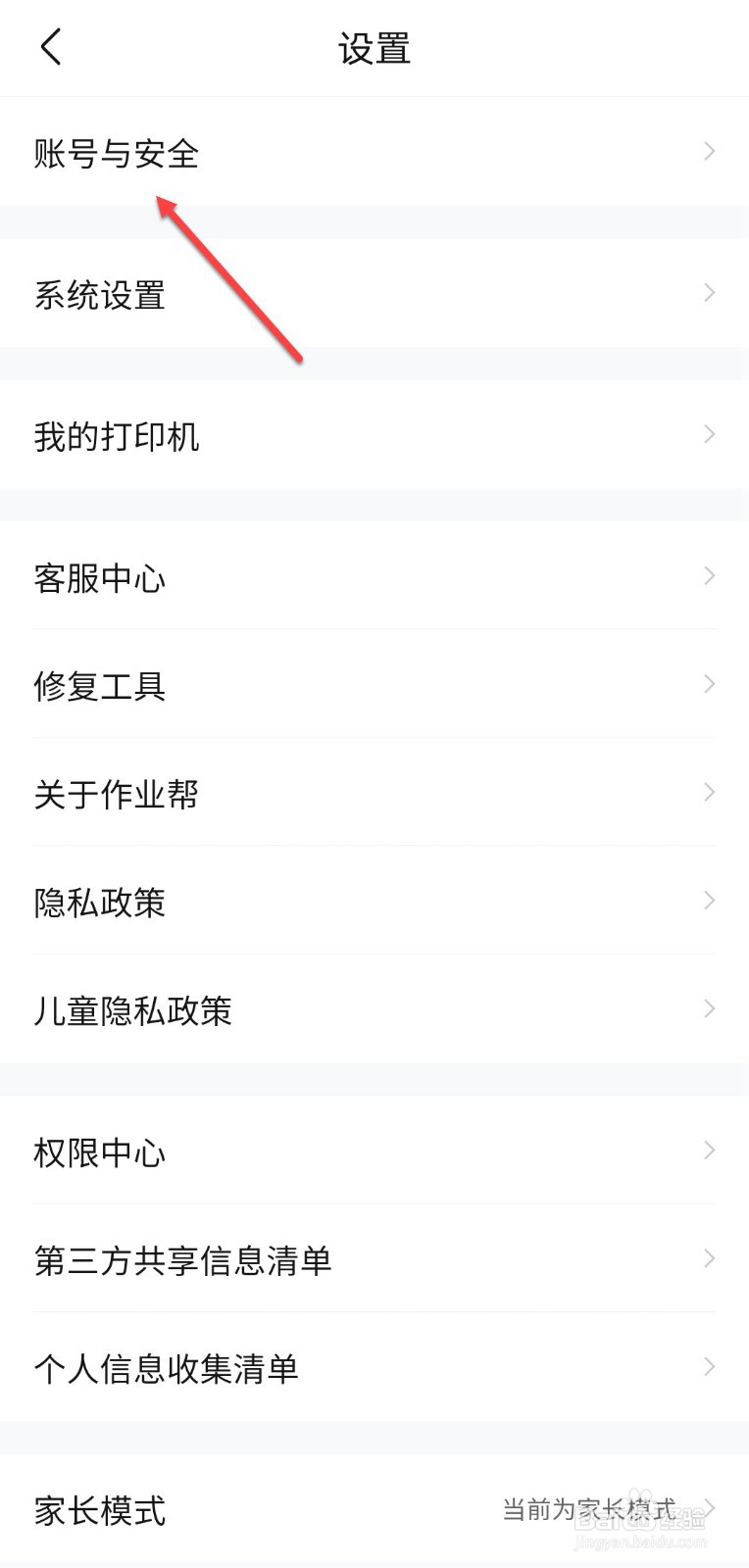
Task: Click the back arrow icon
Action: coord(51,46)
